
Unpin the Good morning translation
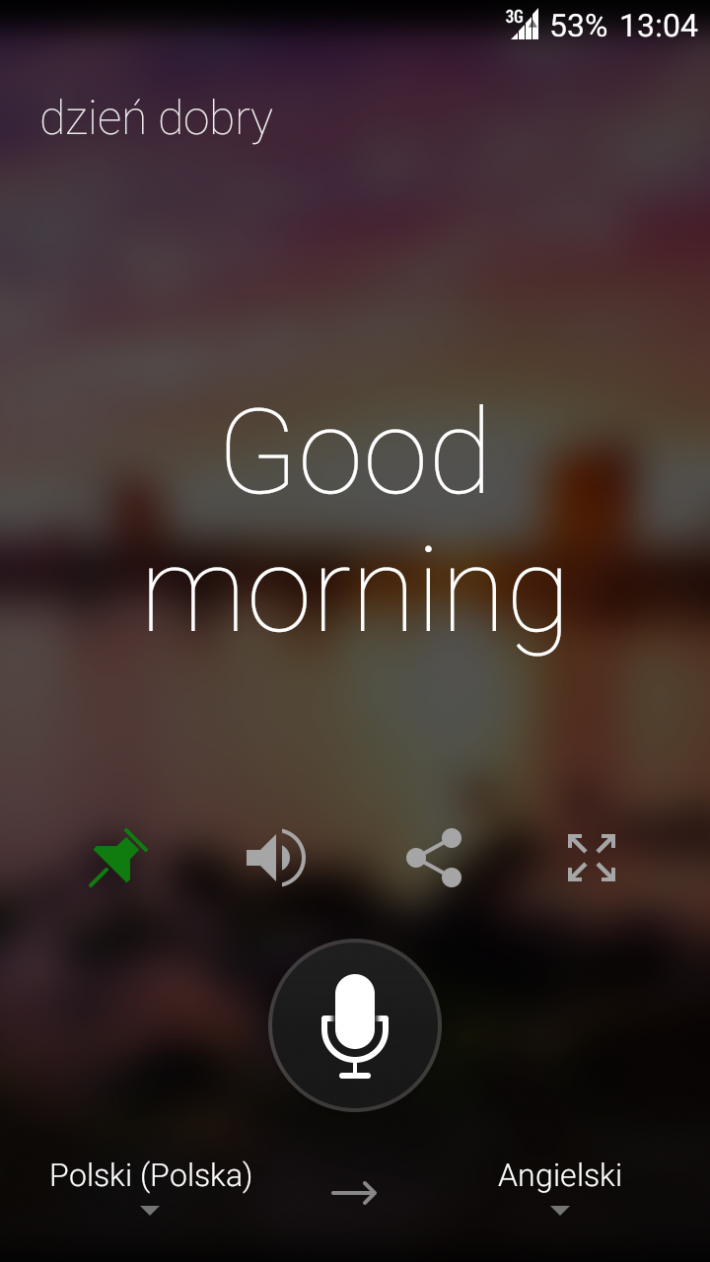pyautogui.click(x=118, y=858)
